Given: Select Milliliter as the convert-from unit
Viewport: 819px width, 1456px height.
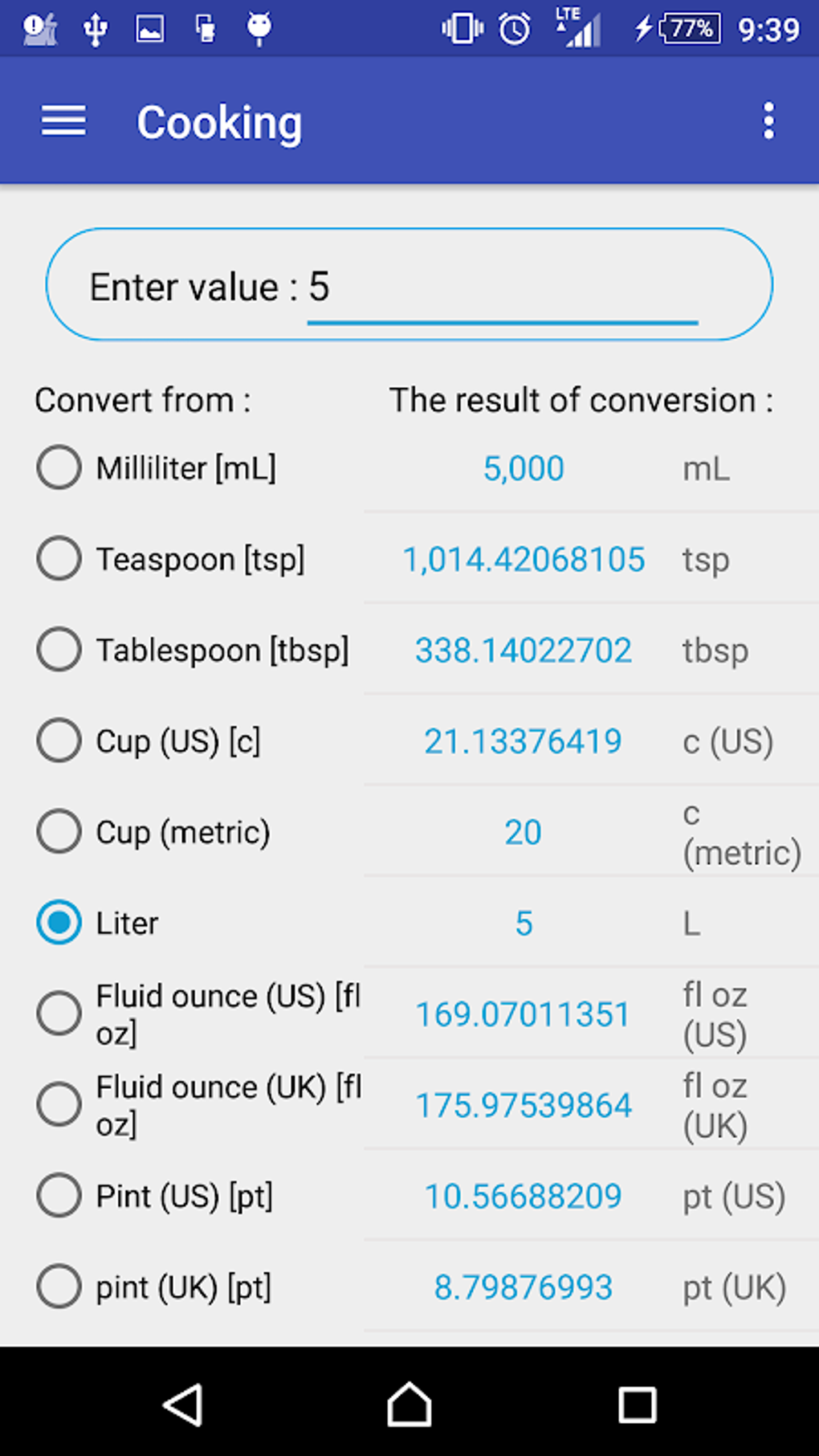Looking at the screenshot, I should point(58,467).
